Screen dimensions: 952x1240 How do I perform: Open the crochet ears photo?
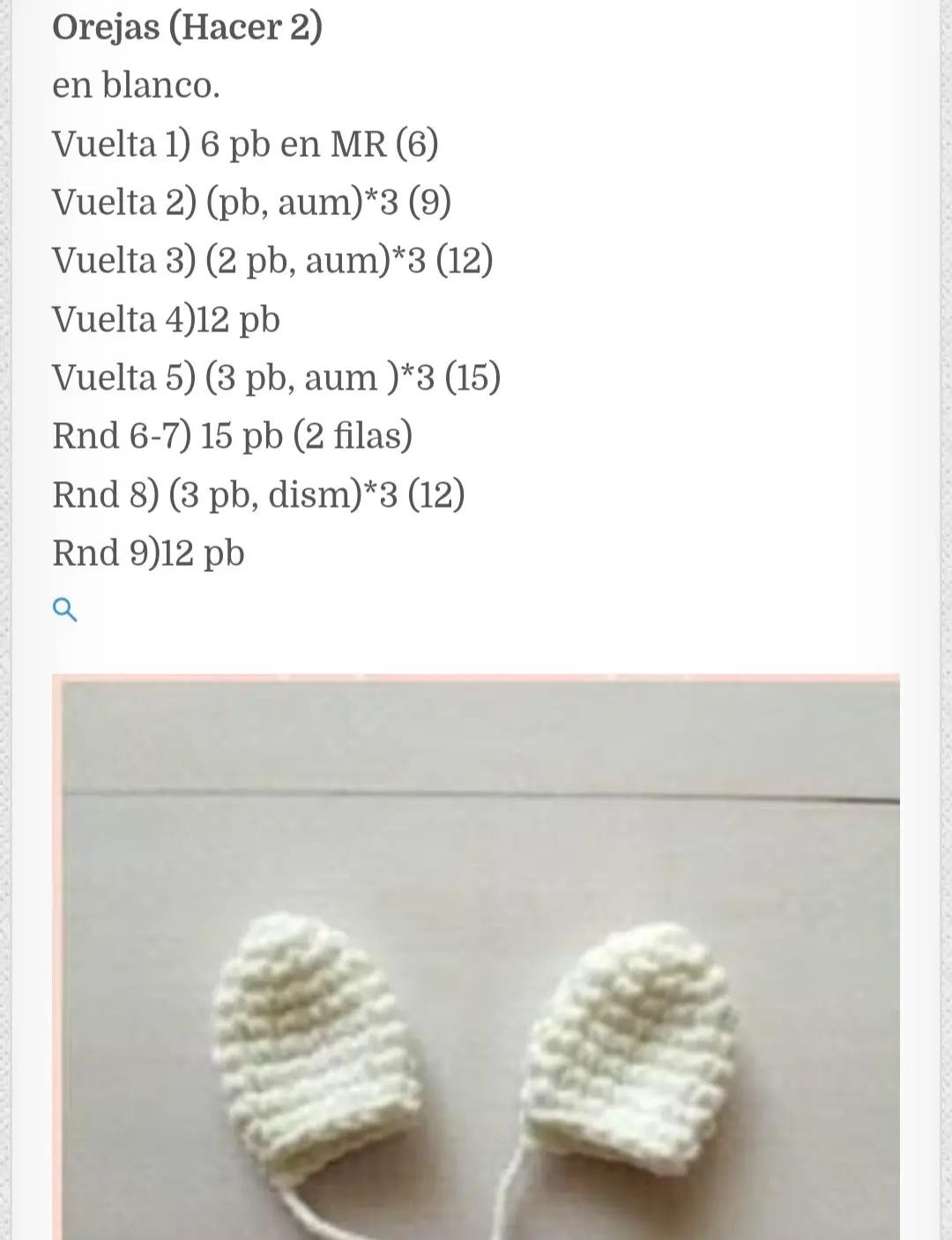pos(476,956)
